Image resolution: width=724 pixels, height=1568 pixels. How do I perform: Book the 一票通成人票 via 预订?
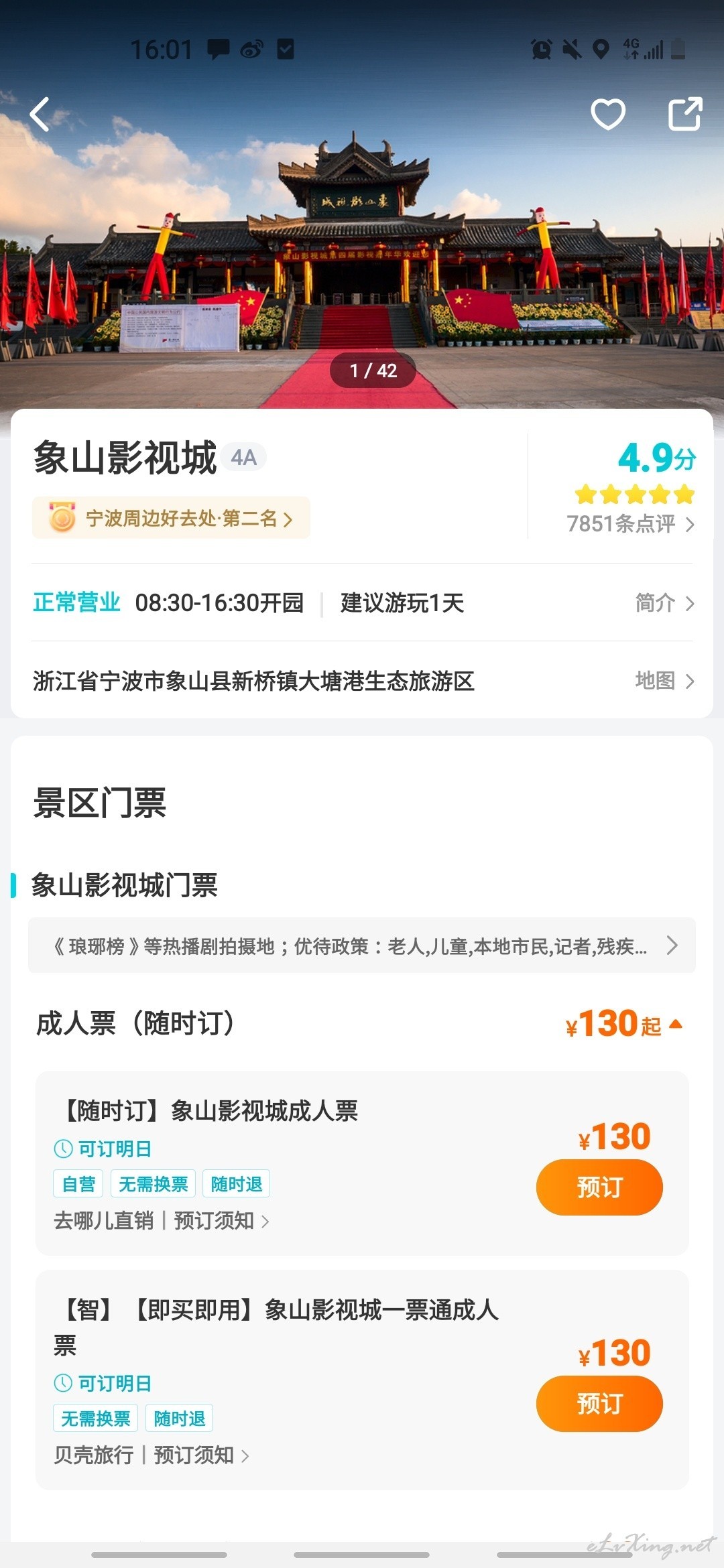599,1404
